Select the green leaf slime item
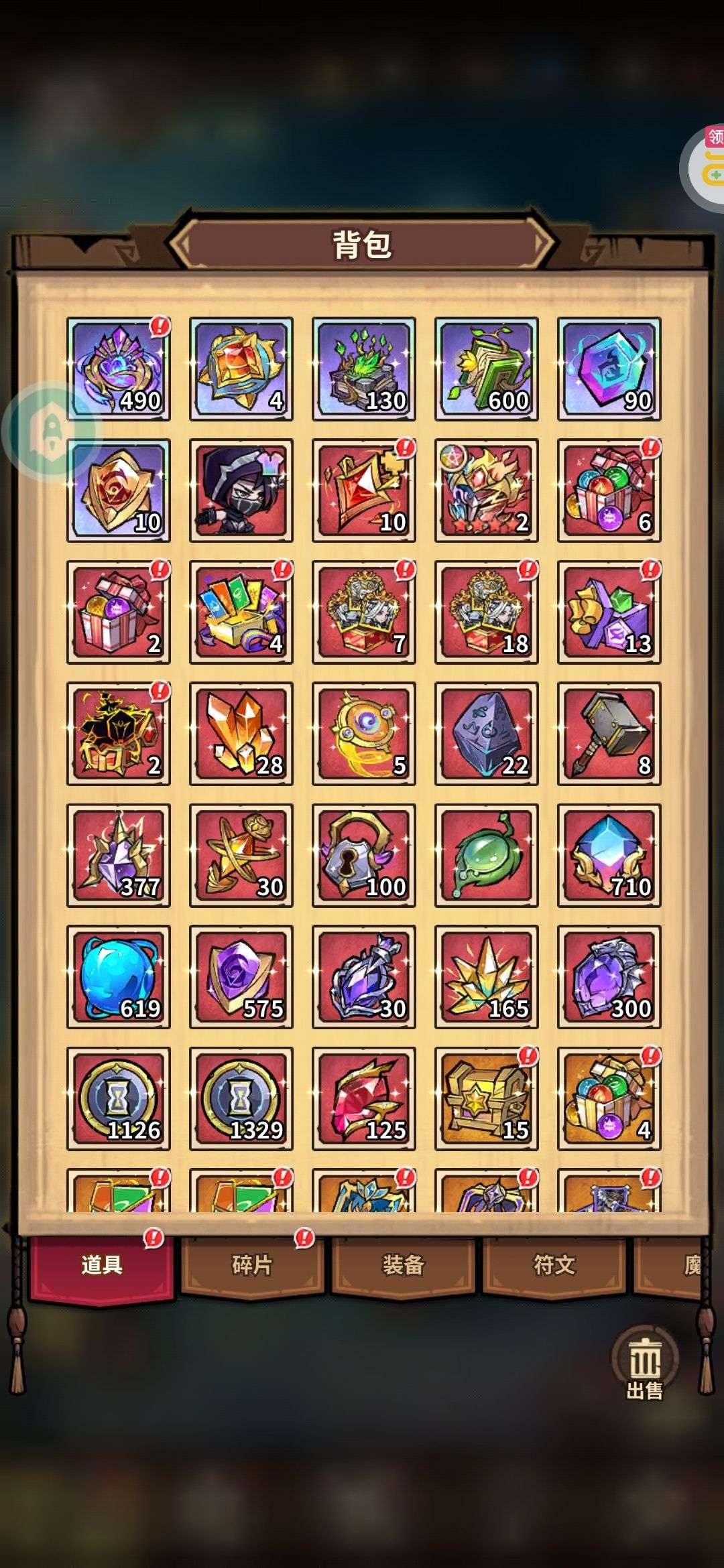This screenshot has height=1568, width=724. pos(486,856)
